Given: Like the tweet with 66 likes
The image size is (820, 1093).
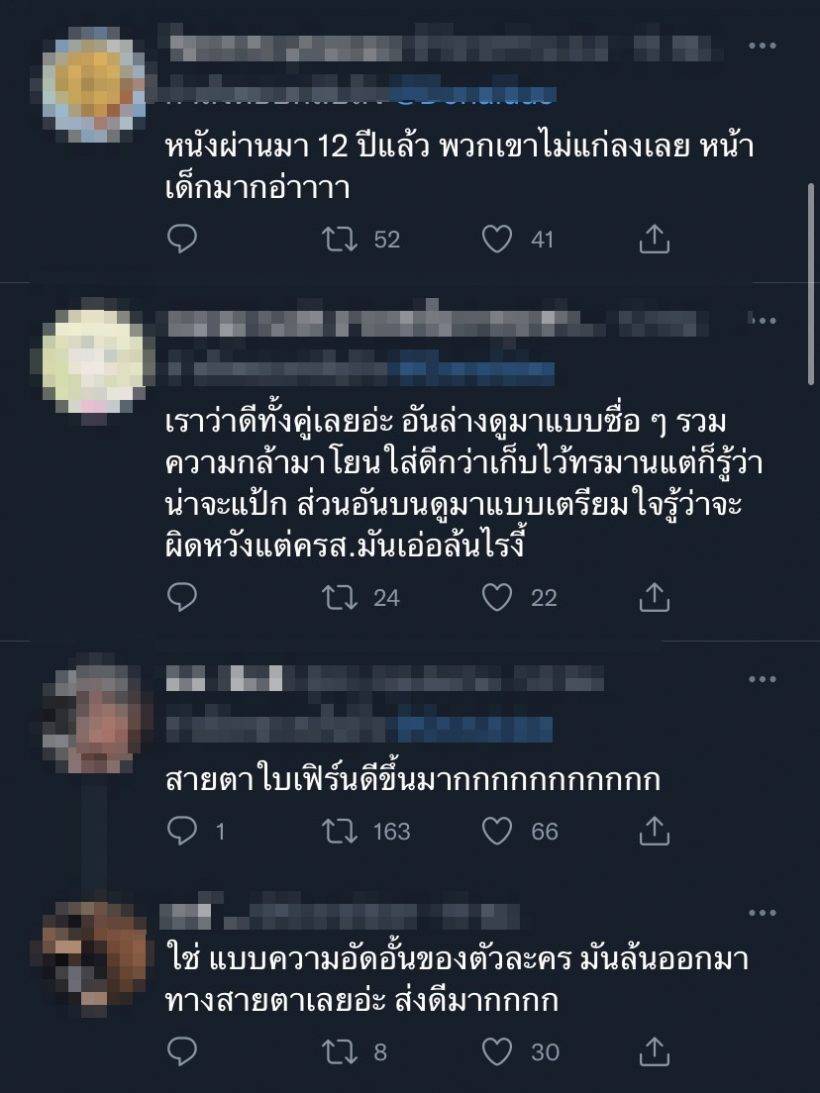Looking at the screenshot, I should coord(497,831).
